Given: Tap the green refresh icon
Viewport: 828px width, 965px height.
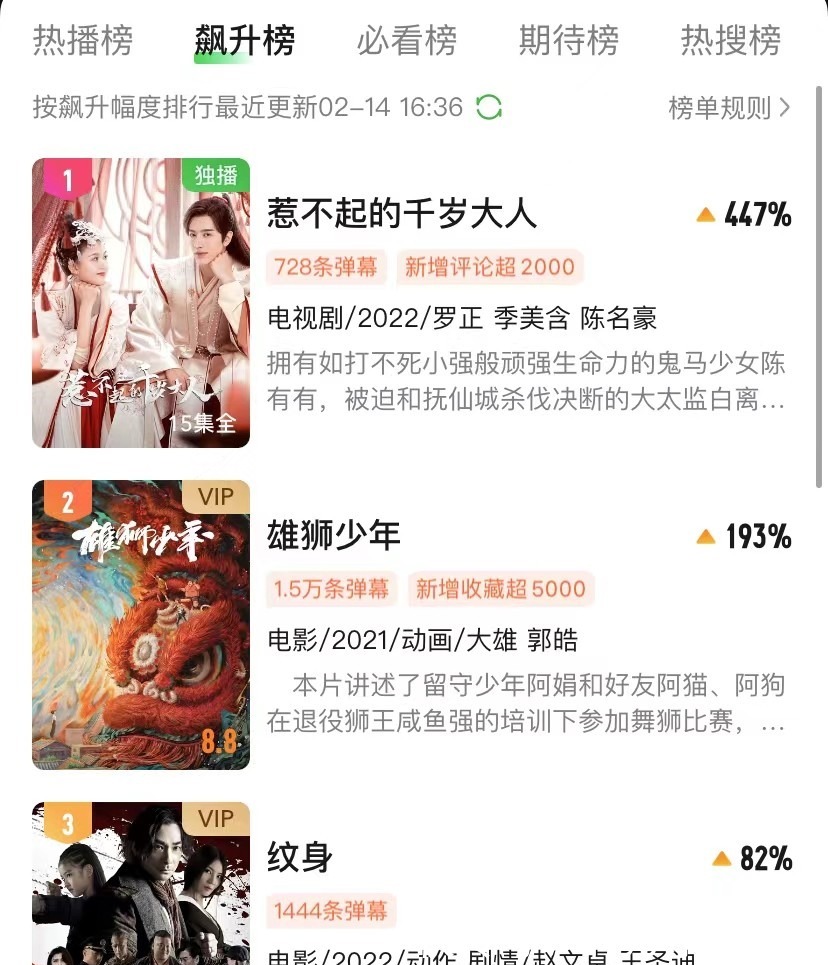Looking at the screenshot, I should point(489,107).
